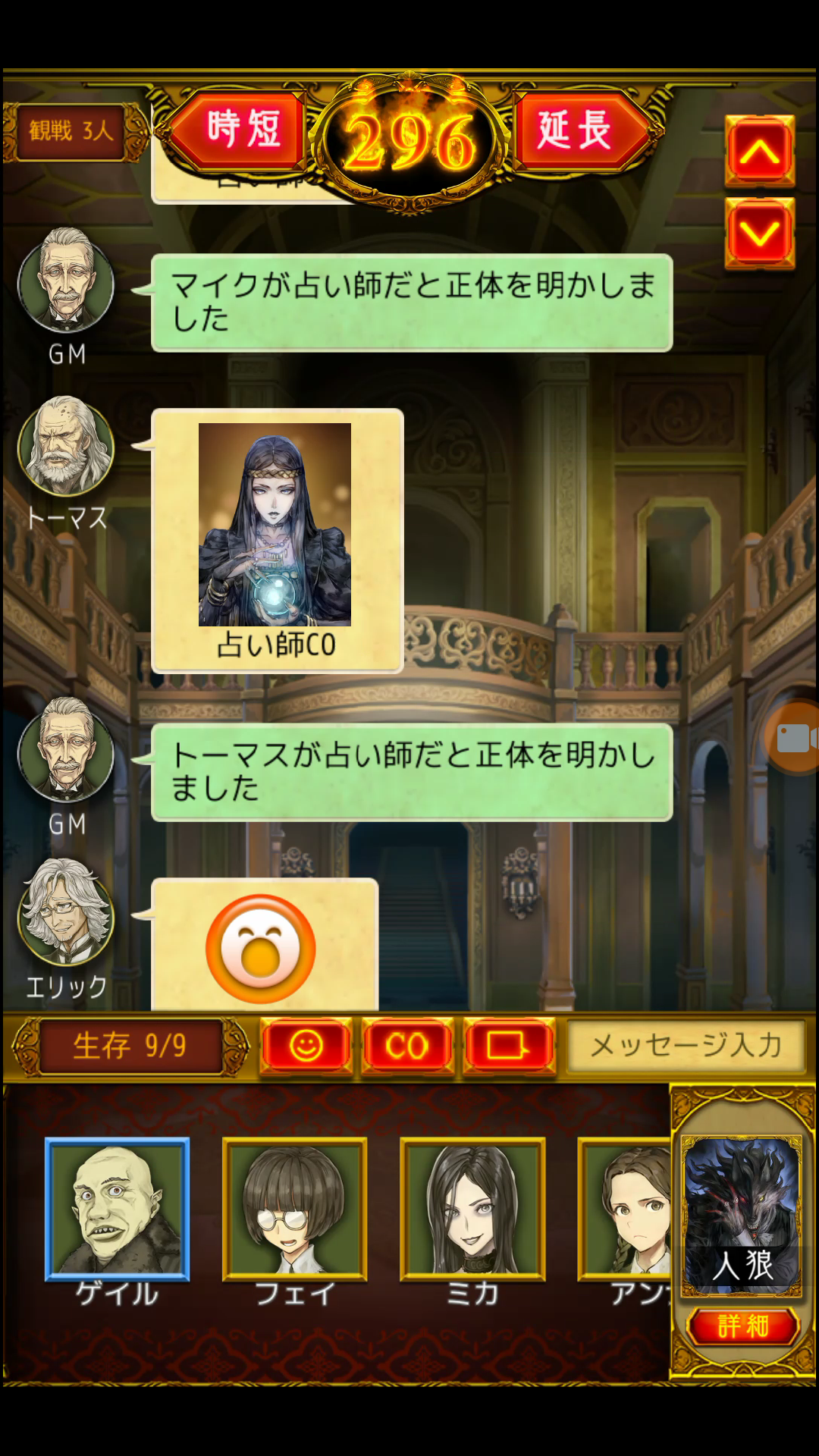Tap the 延長 extend-time button
This screenshot has height=1456, width=819.
(x=578, y=130)
